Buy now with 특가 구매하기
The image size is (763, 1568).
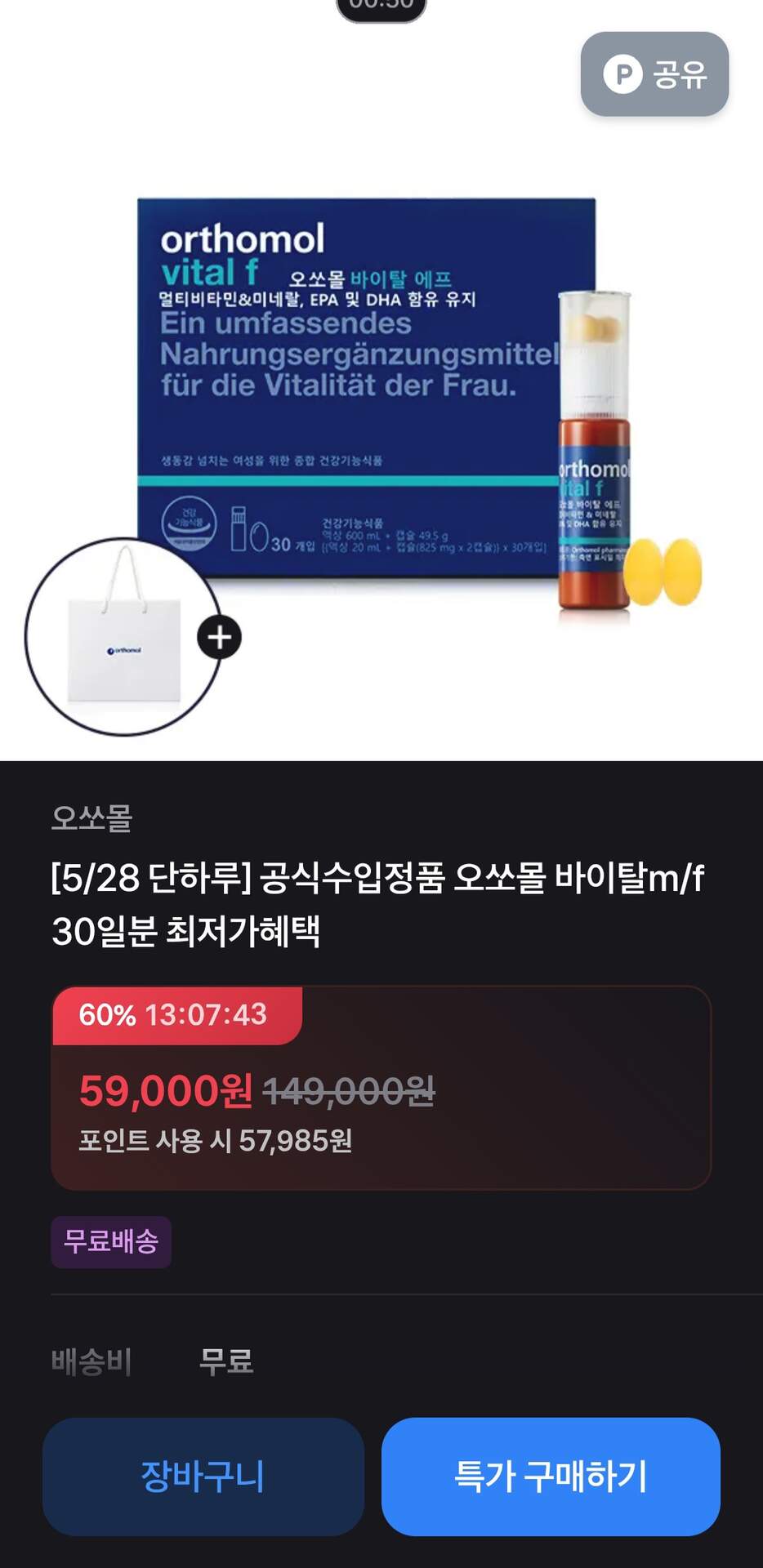click(x=551, y=1477)
